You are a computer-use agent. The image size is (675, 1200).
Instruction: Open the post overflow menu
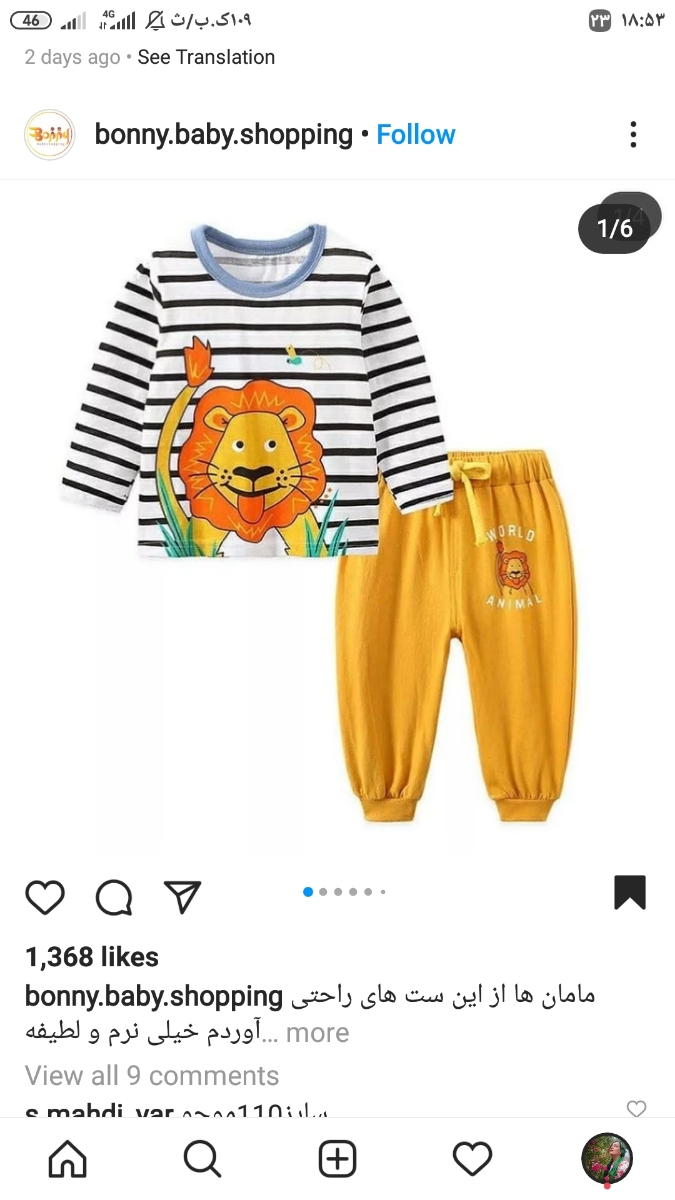[x=633, y=135]
